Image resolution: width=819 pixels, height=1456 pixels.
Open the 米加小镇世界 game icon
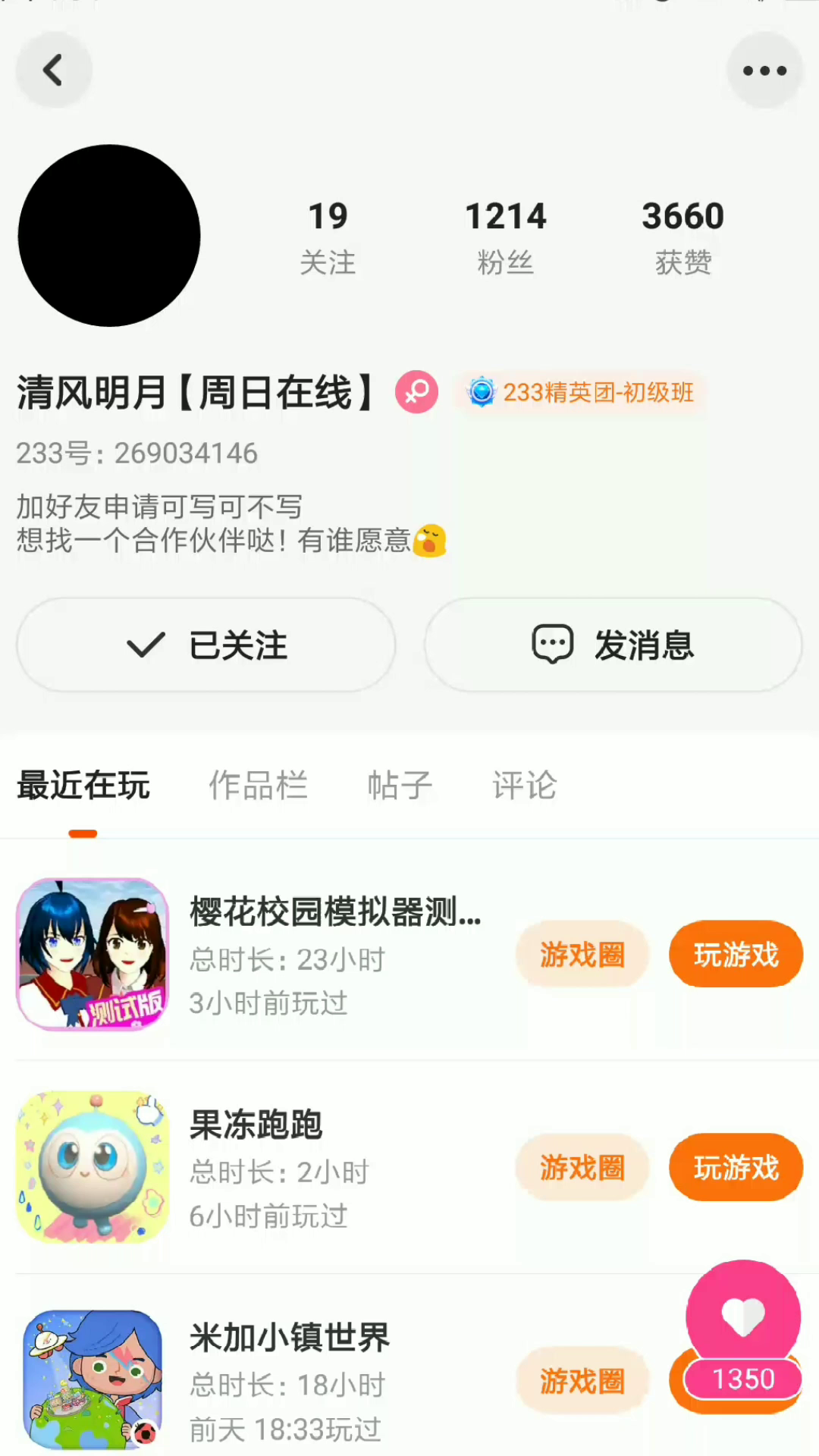tap(93, 1380)
